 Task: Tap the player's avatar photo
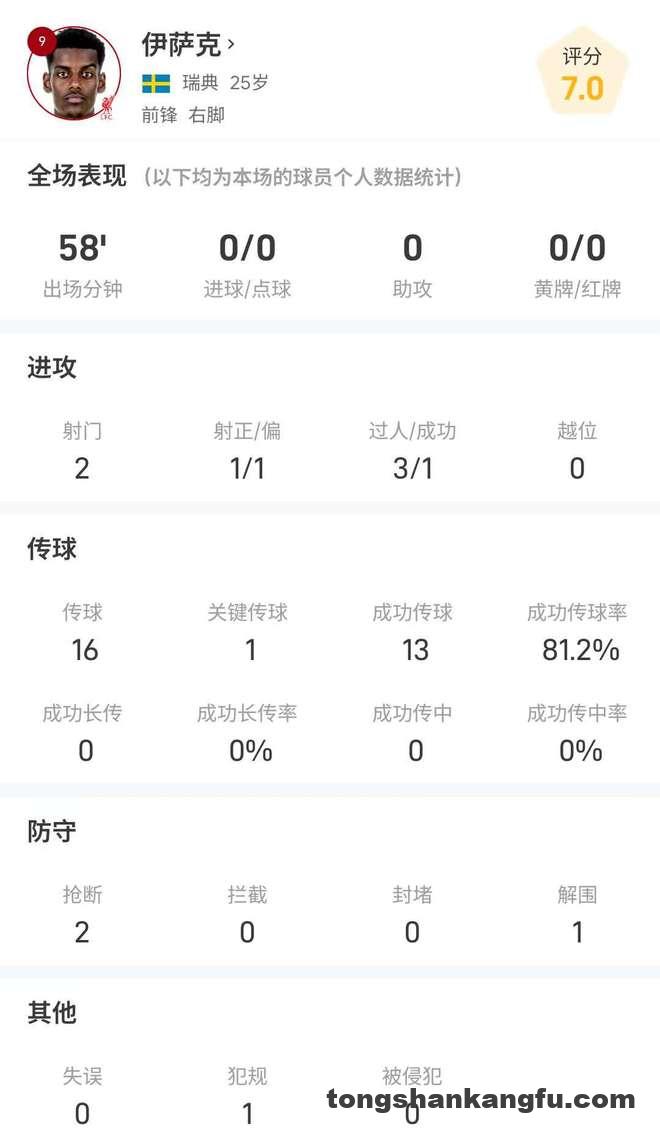click(x=73, y=76)
